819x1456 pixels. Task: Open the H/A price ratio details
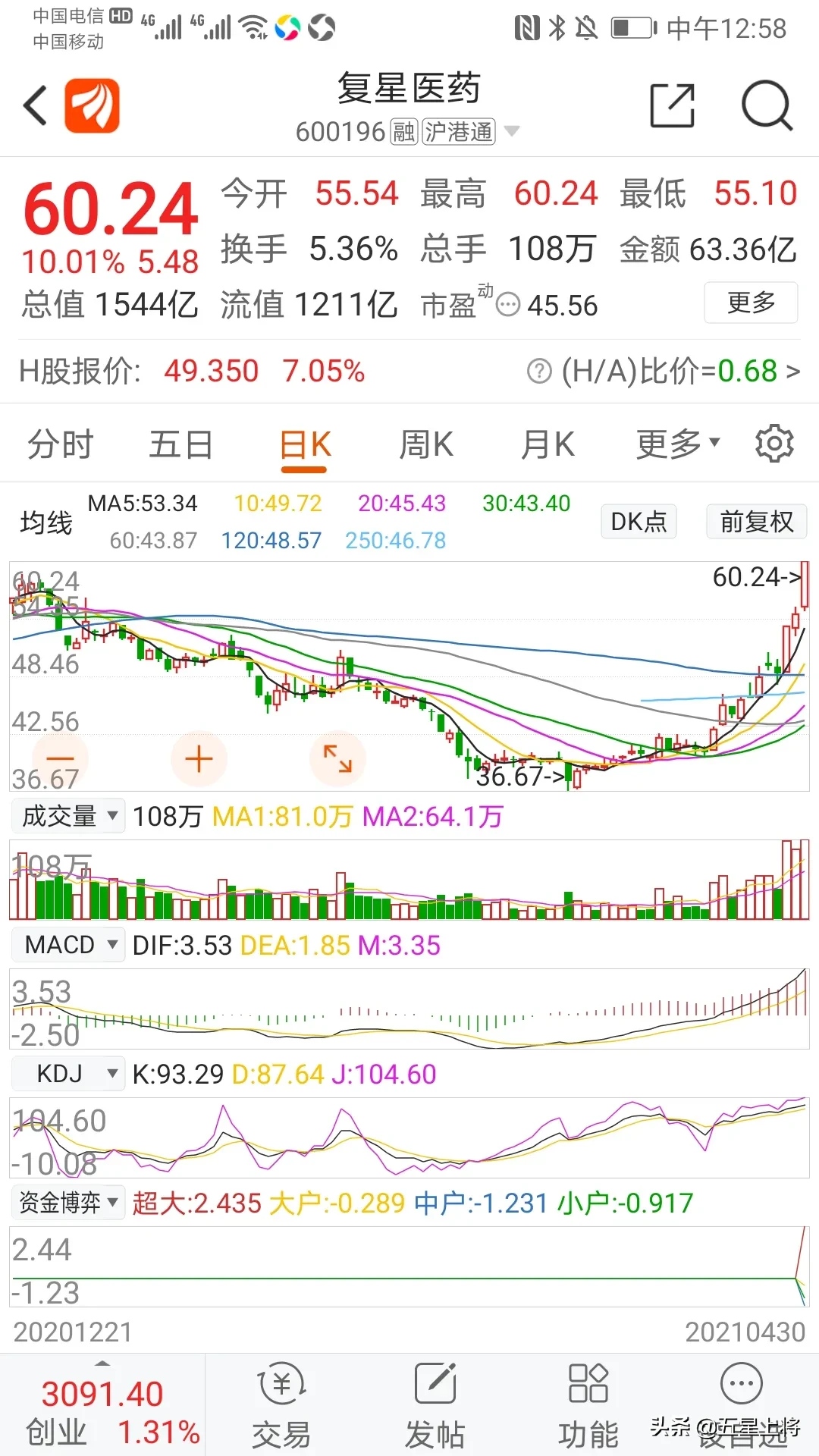pyautogui.click(x=663, y=372)
